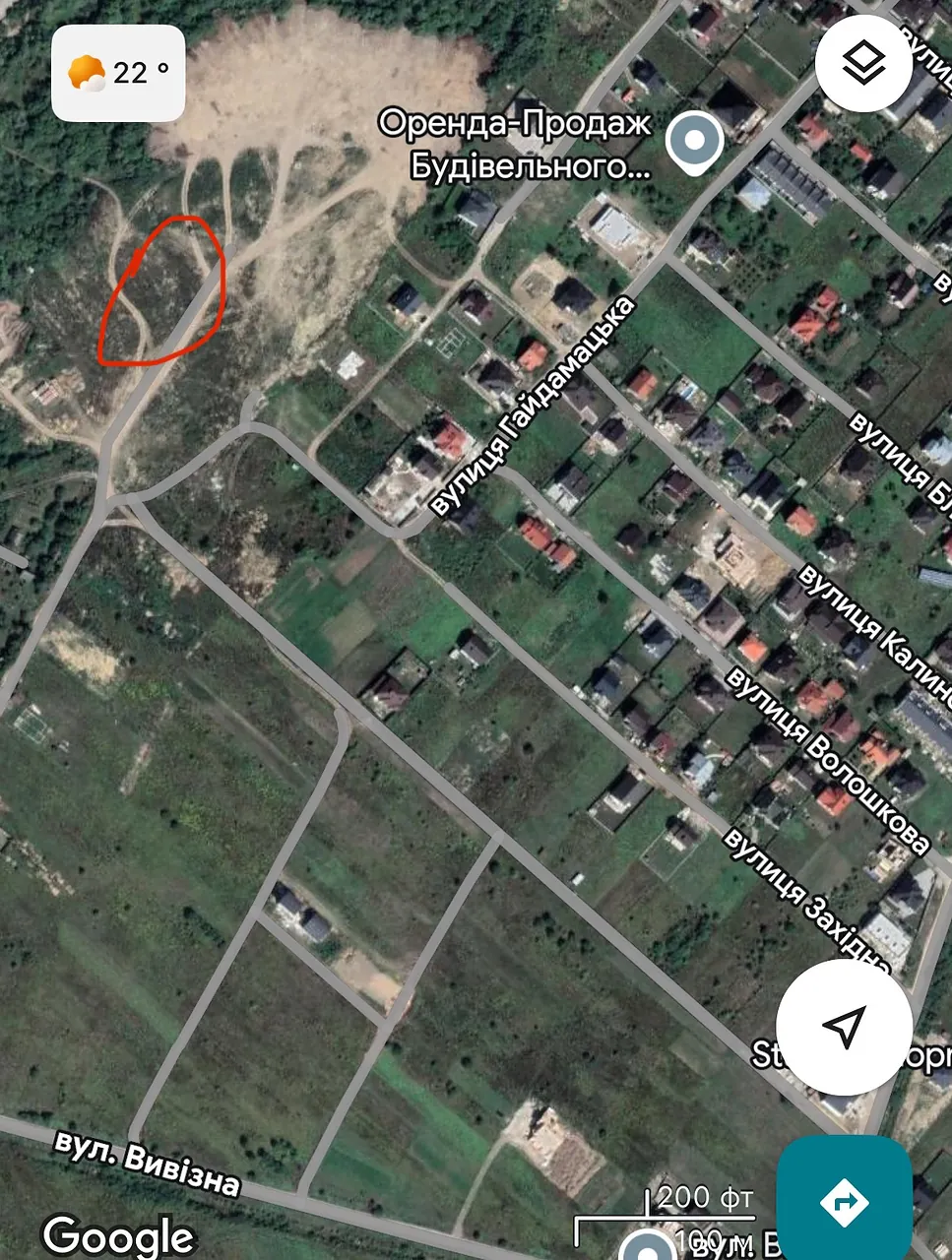Center the map on my location
This screenshot has height=1260, width=952.
coord(844,1026)
